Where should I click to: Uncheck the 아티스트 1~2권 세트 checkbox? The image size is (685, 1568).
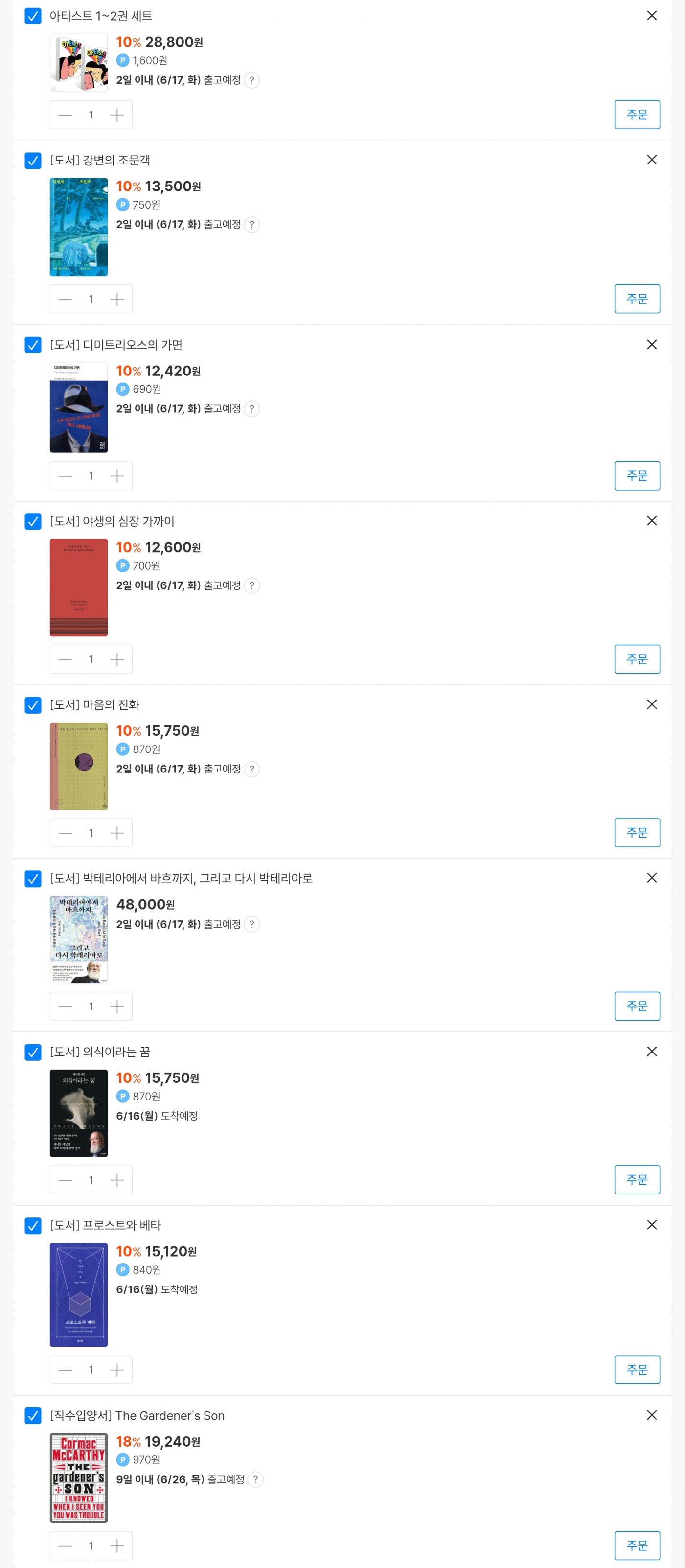pos(33,16)
